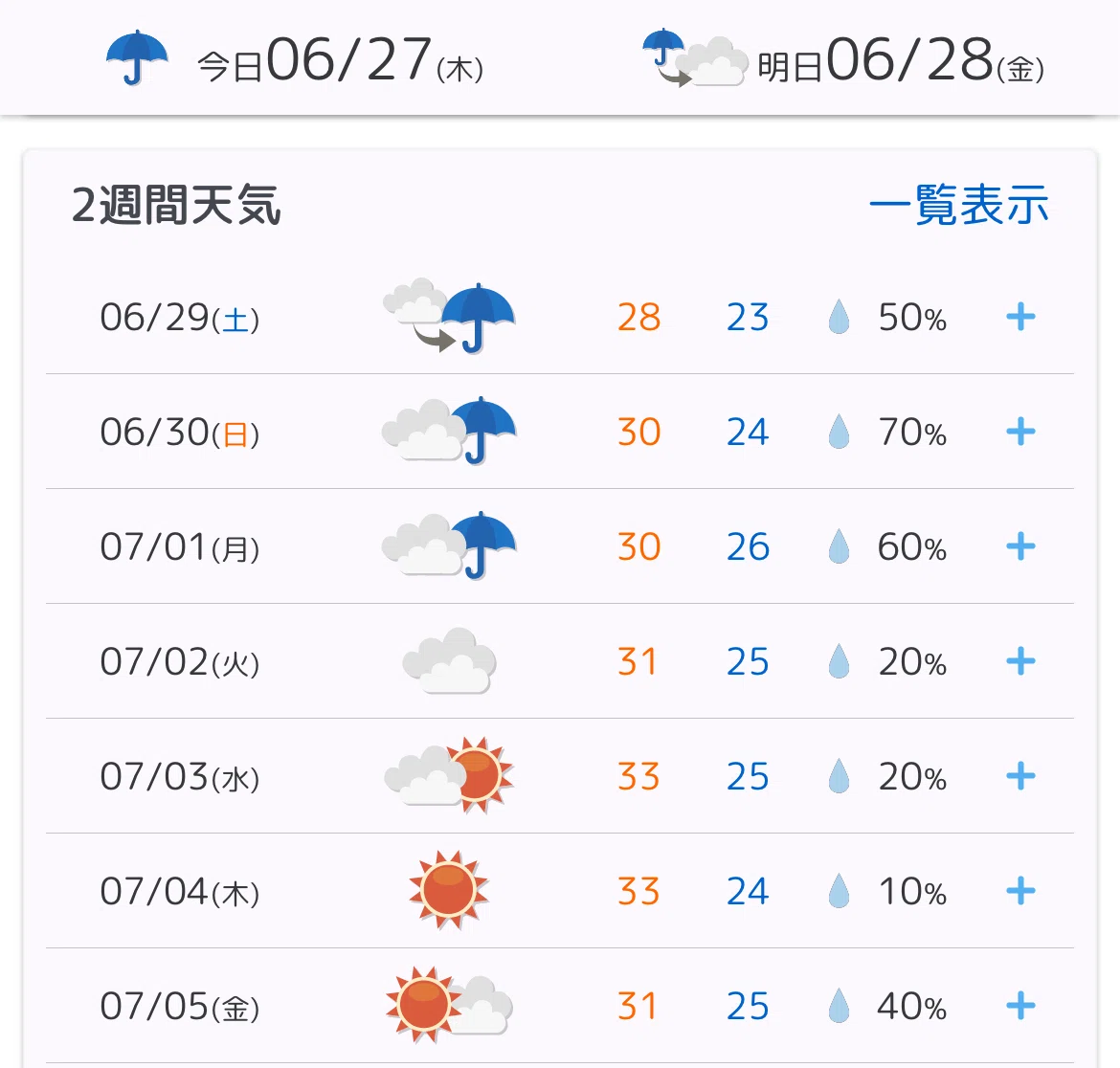Viewport: 1120px width, 1068px height.
Task: Expand details for 06/29 forecast
Action: (x=1020, y=316)
